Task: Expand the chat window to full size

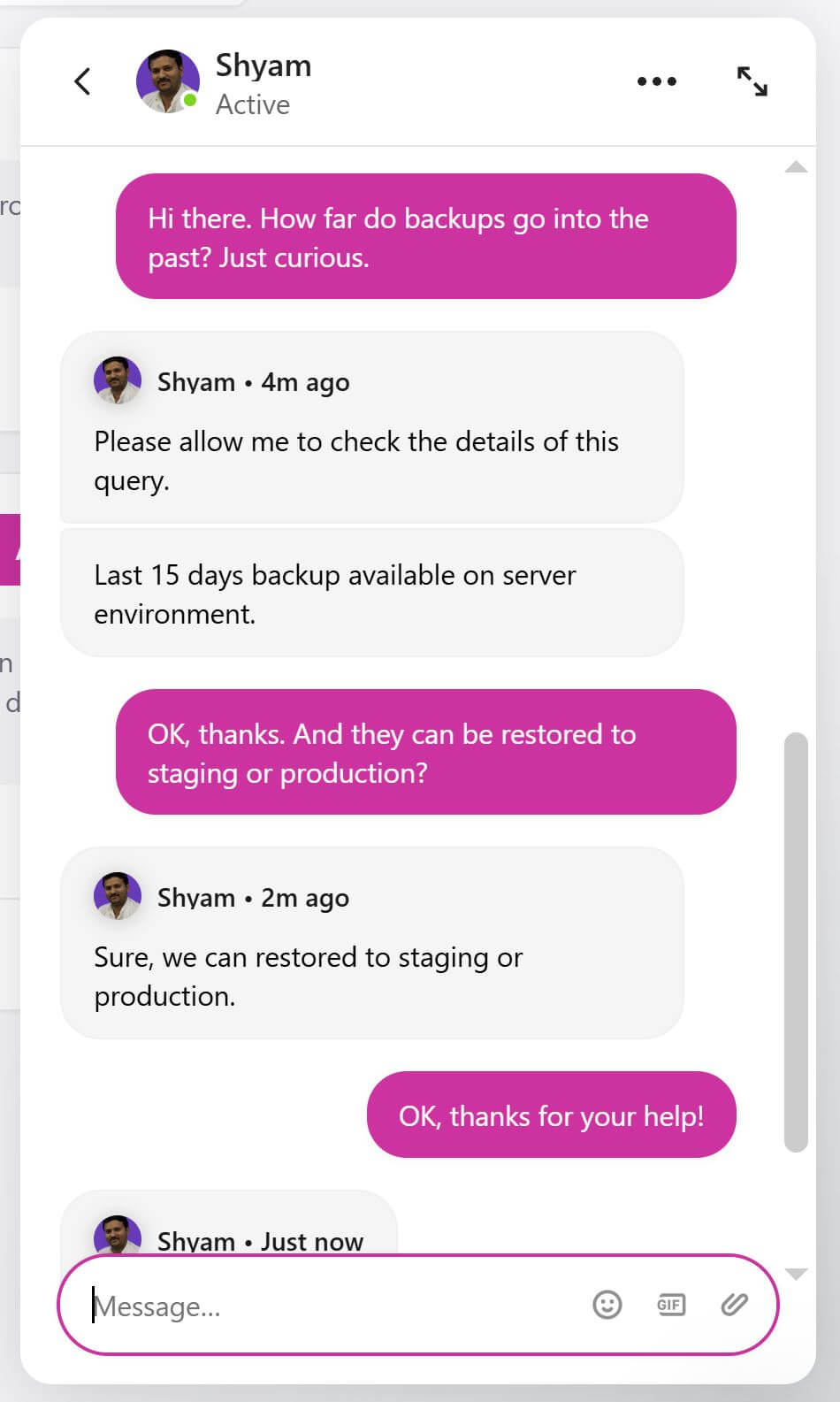Action: point(752,81)
